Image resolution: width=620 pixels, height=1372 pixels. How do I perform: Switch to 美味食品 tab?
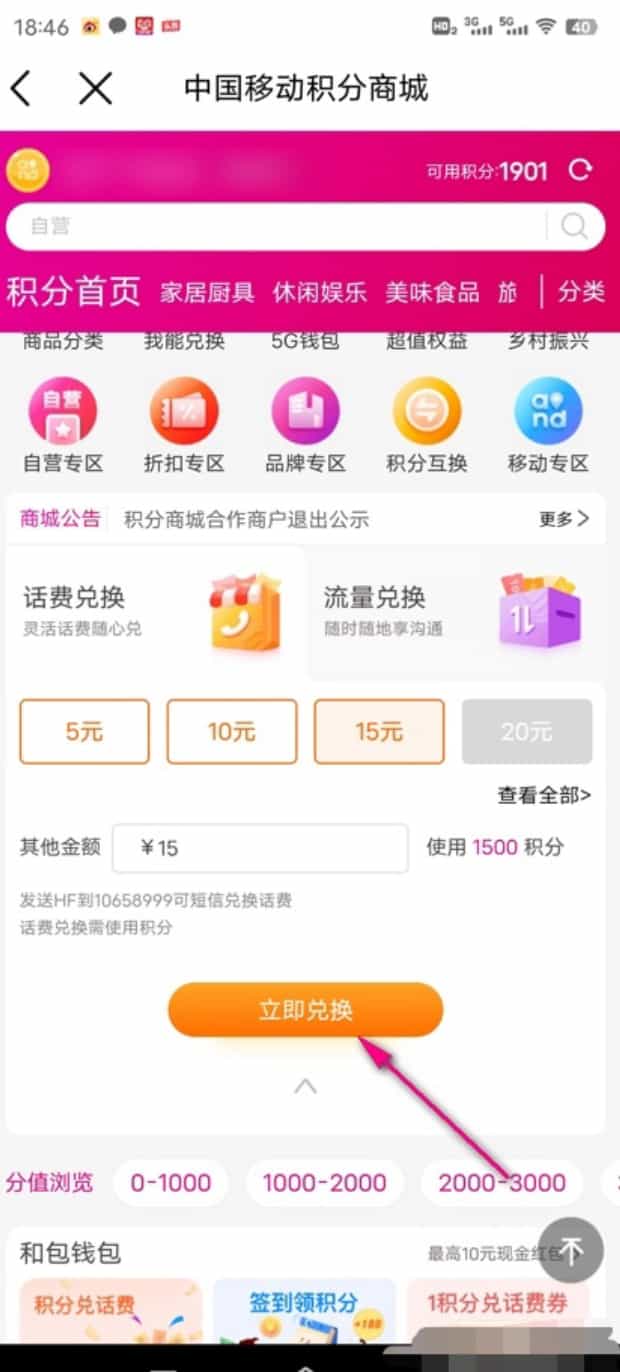(x=433, y=292)
